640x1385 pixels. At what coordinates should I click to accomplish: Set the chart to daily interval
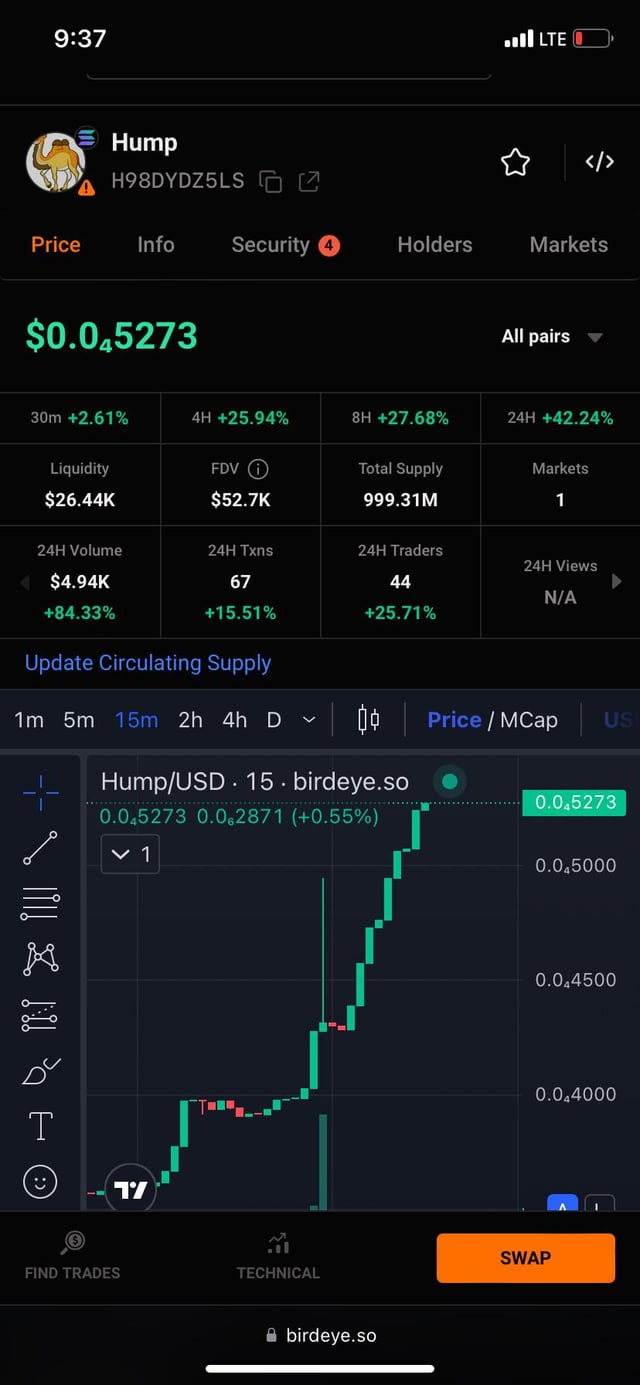pos(274,720)
